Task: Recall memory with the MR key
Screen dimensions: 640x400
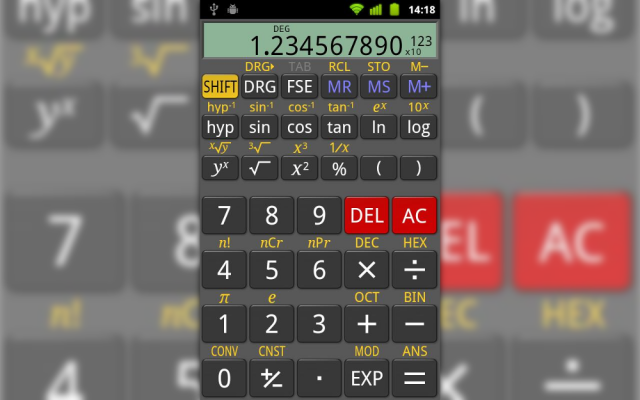Action: click(339, 87)
